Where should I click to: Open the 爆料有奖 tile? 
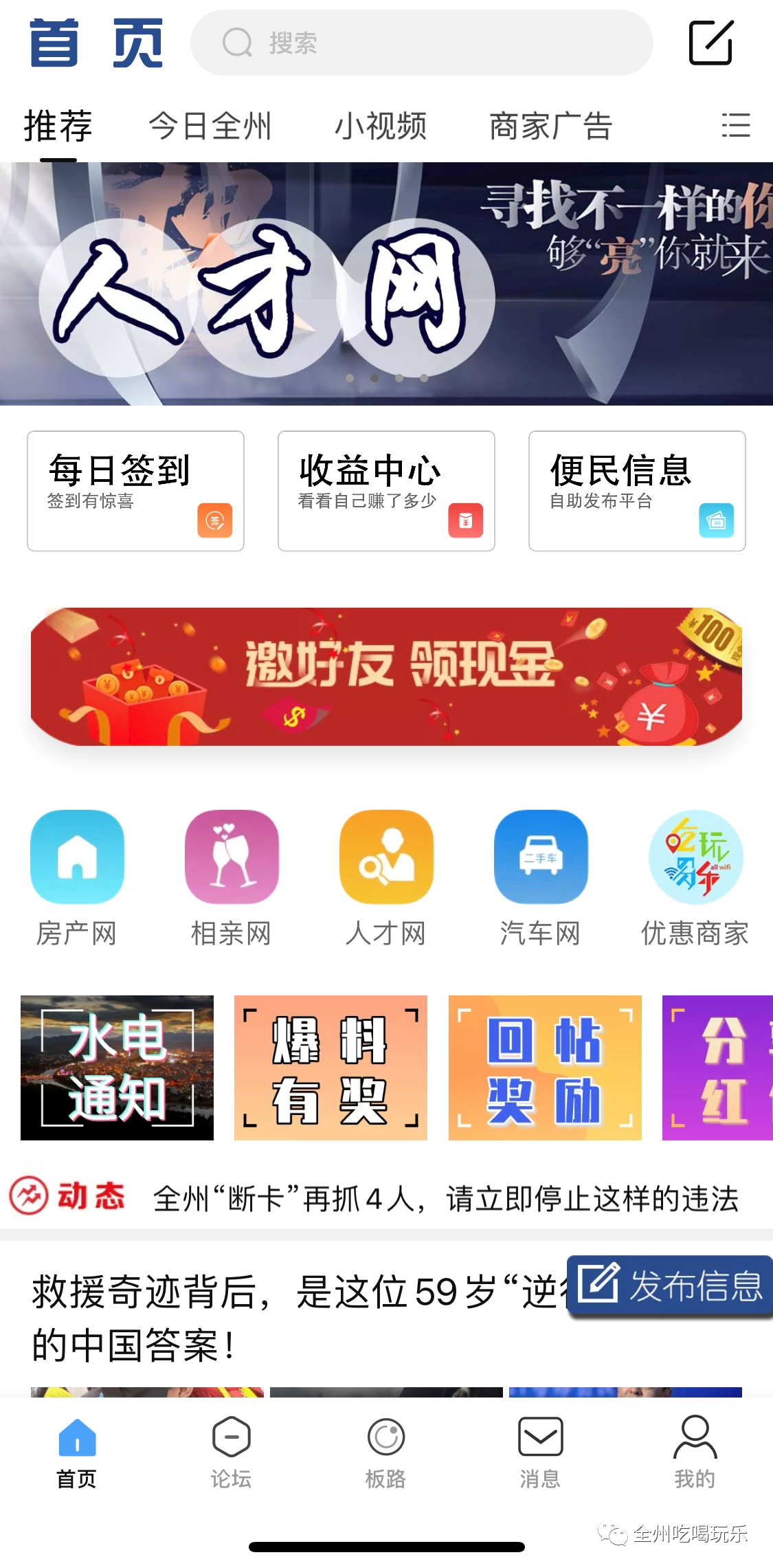(331, 1068)
